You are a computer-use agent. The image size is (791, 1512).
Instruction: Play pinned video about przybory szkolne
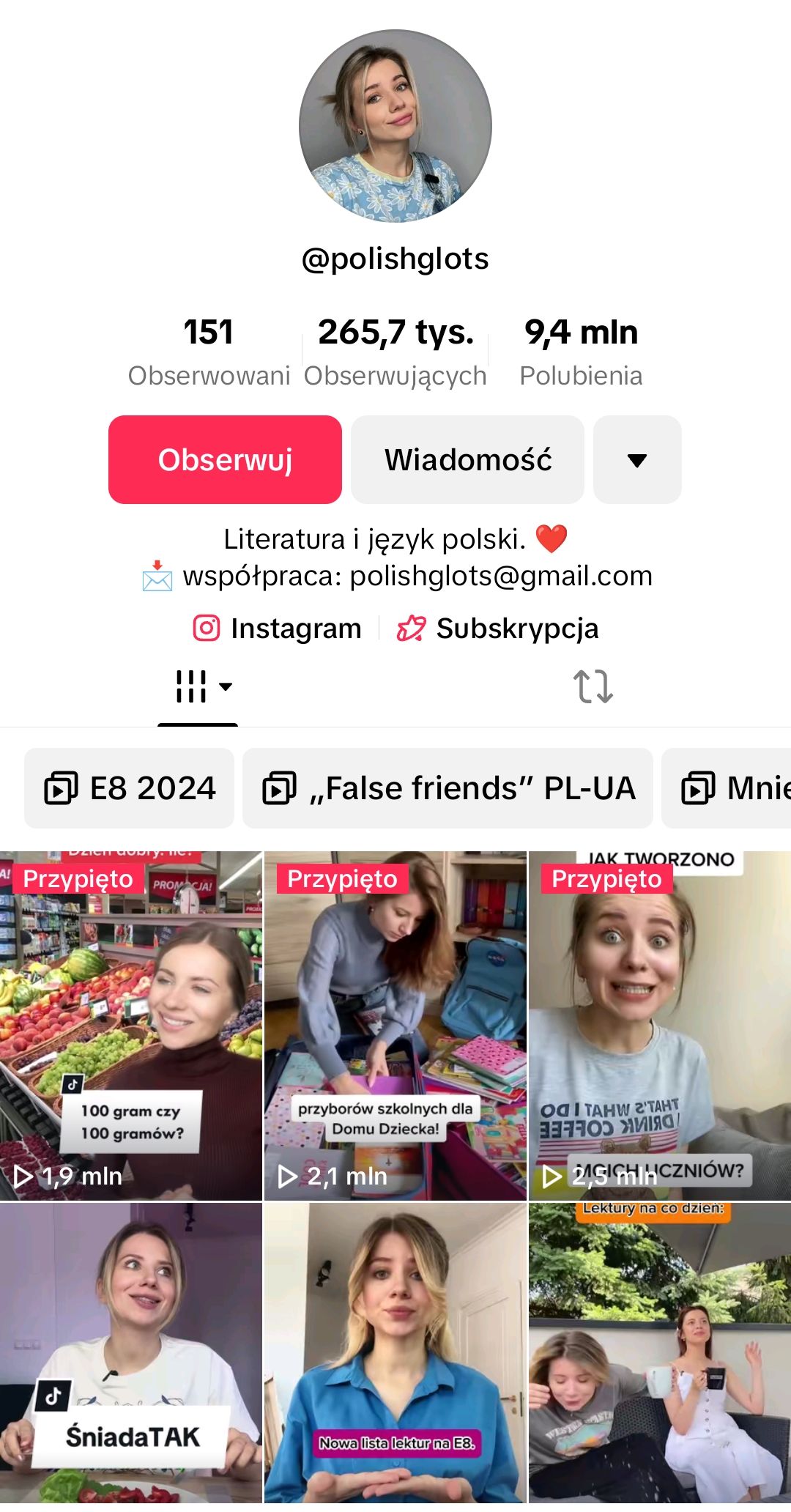pos(395,1026)
